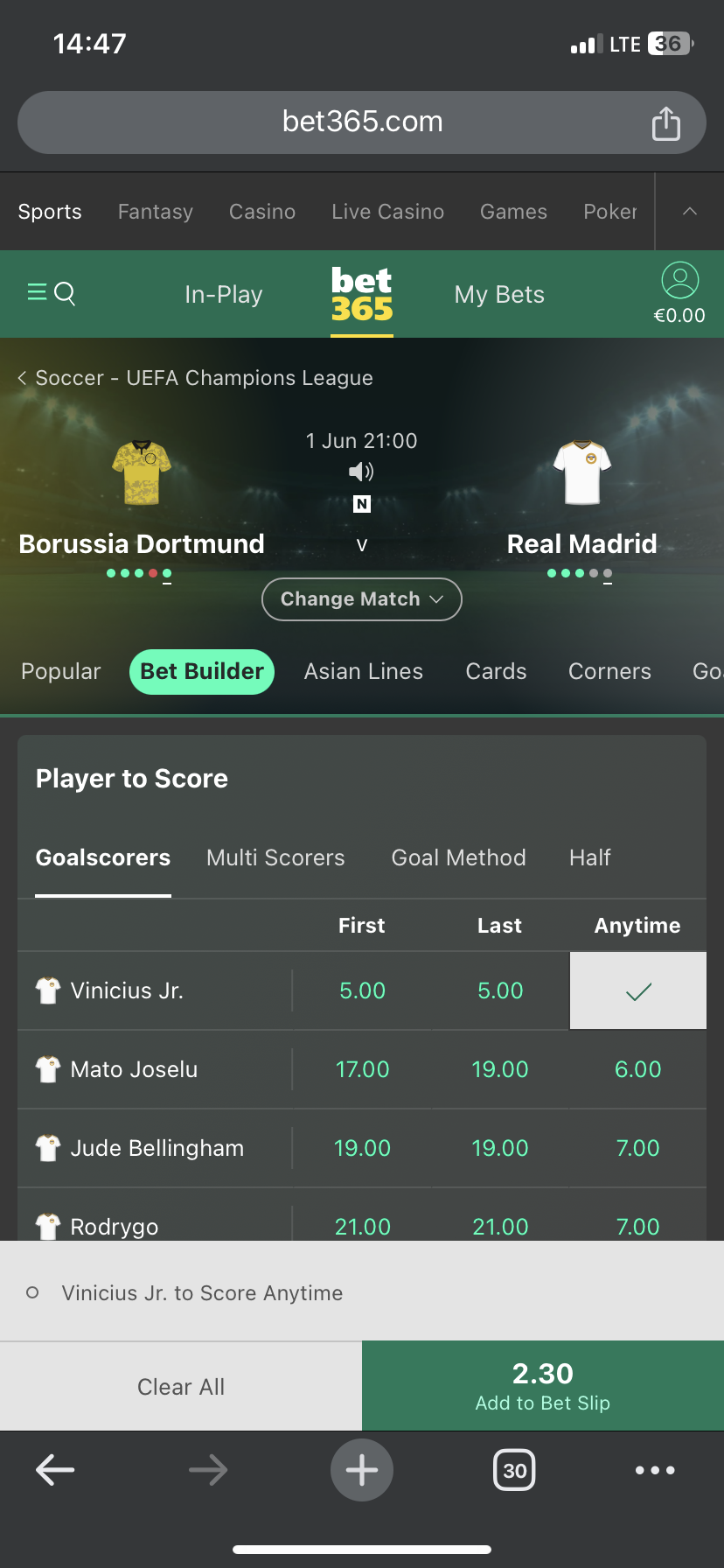Screen dimensions: 724x1568
Task: Switch to the Casino section
Action: click(261, 212)
